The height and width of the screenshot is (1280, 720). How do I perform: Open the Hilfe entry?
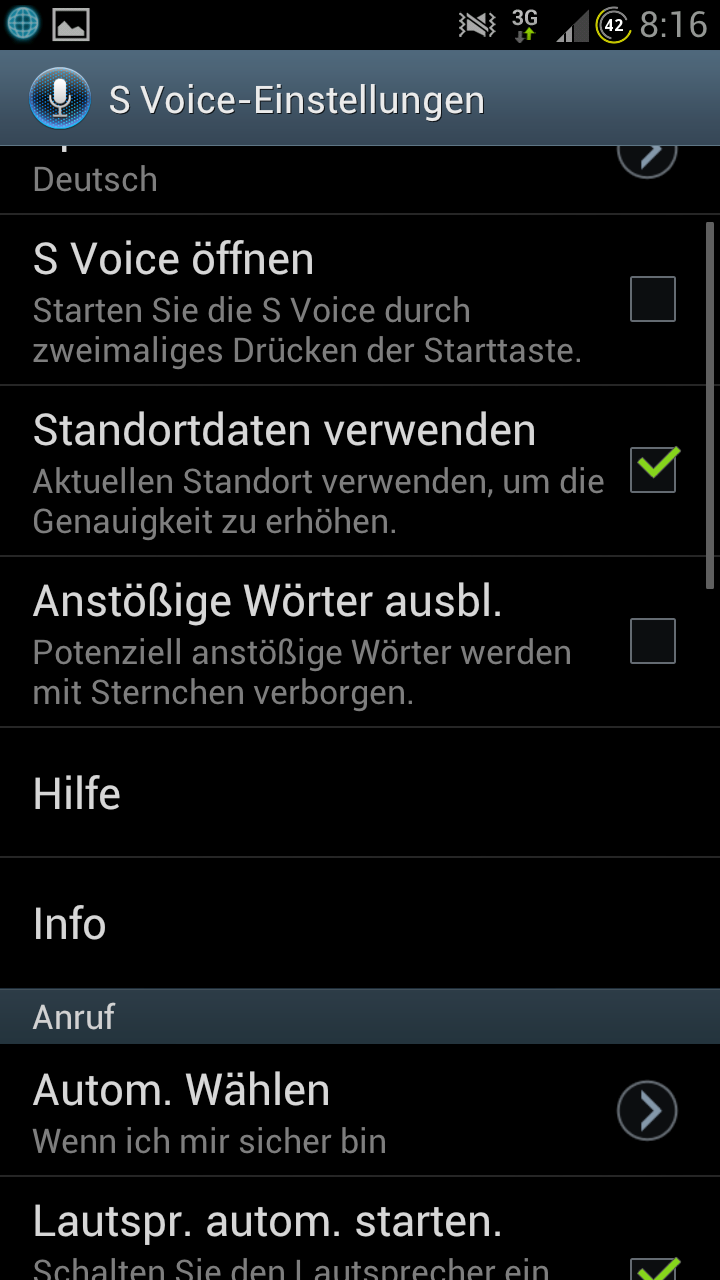pos(360,792)
